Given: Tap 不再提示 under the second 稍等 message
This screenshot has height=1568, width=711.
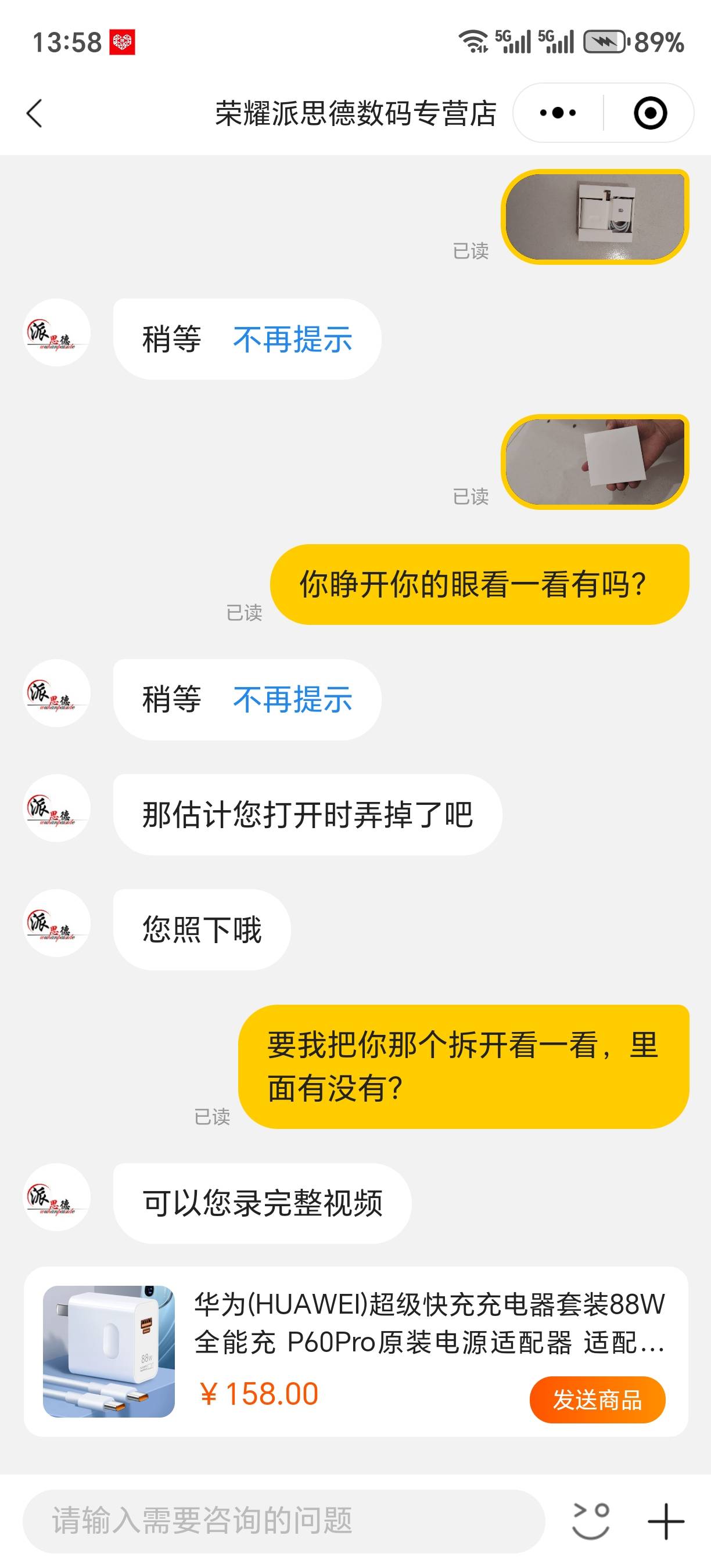Looking at the screenshot, I should click(292, 699).
